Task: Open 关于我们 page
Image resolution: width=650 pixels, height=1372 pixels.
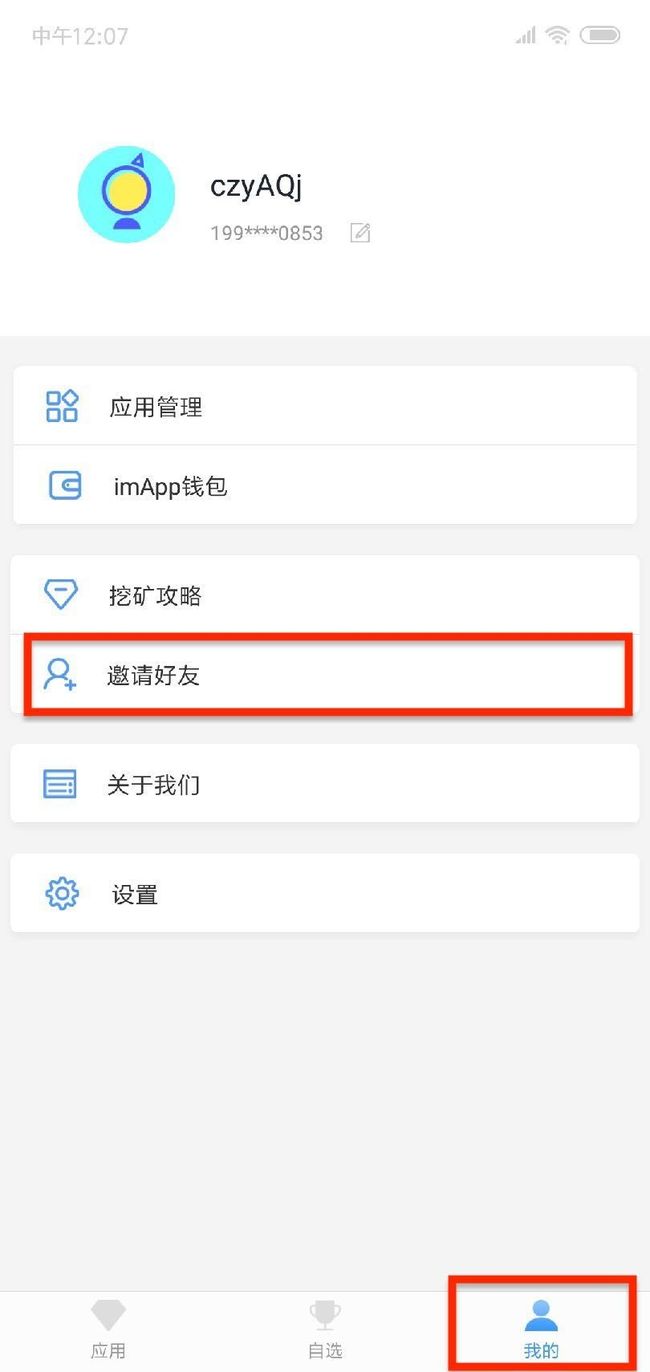Action: click(325, 784)
